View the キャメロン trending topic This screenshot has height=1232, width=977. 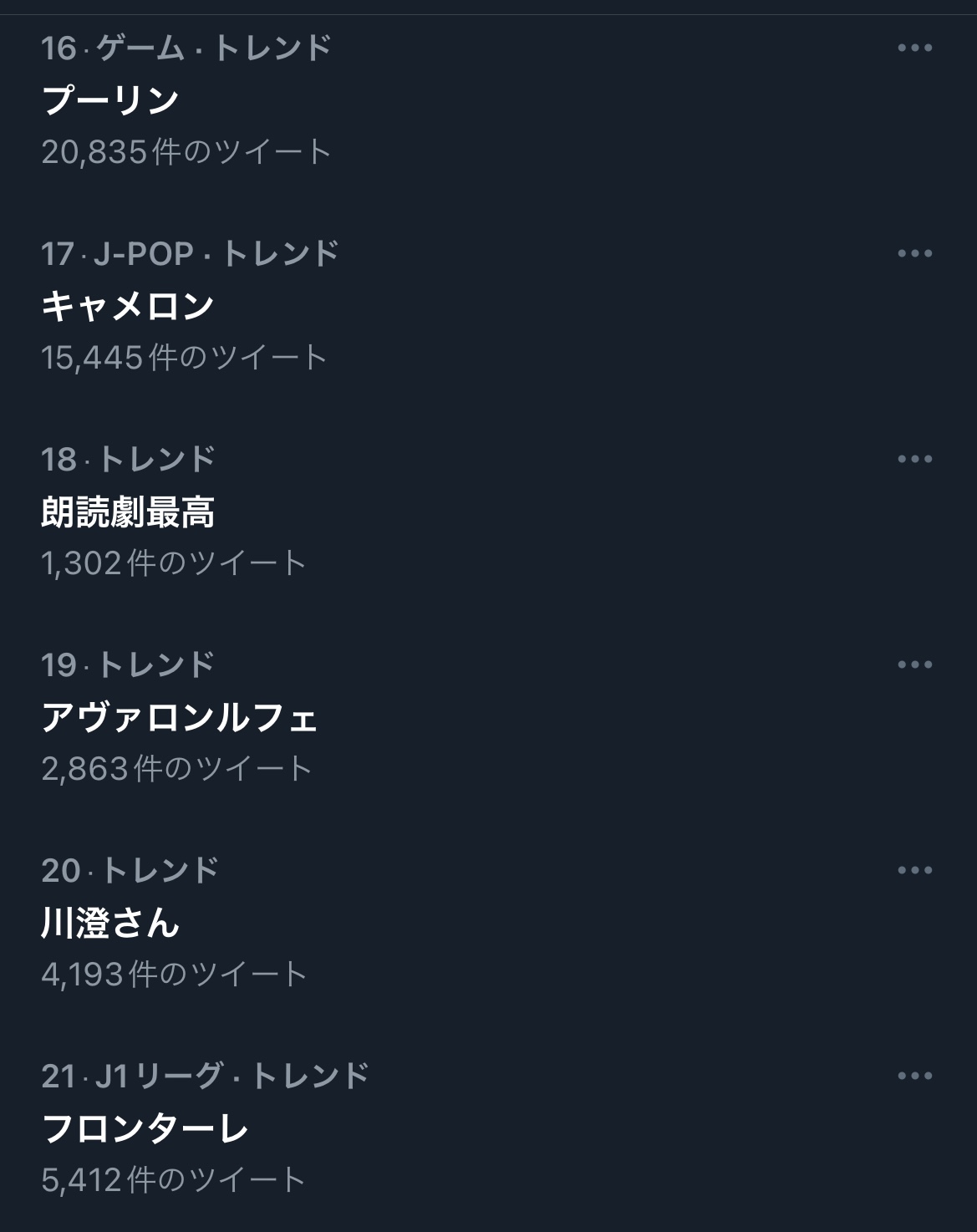[128, 306]
